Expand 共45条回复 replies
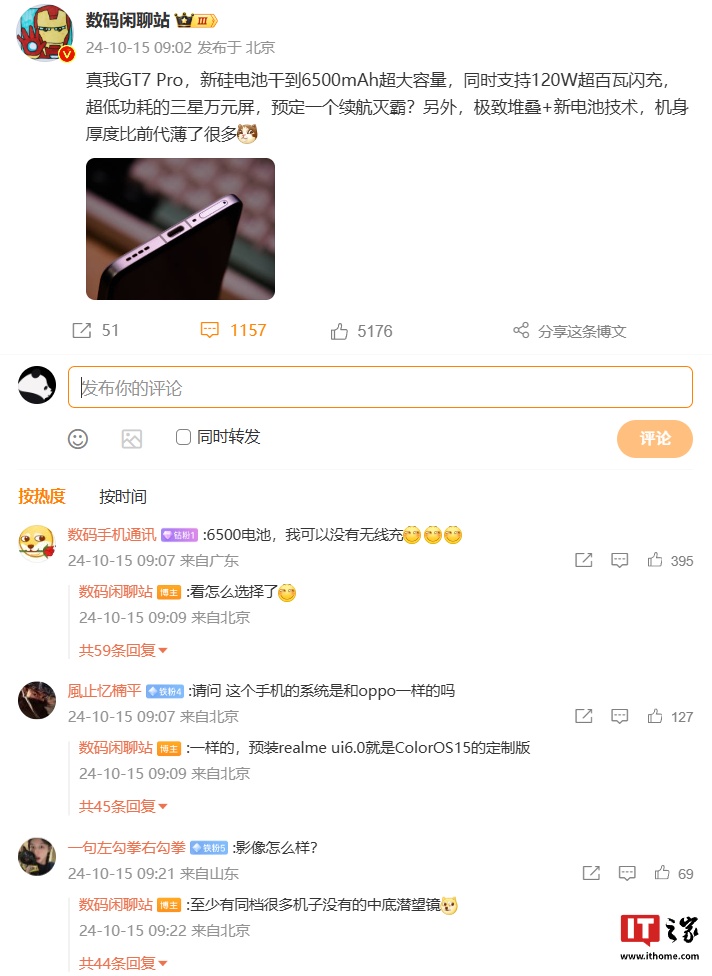 point(123,807)
